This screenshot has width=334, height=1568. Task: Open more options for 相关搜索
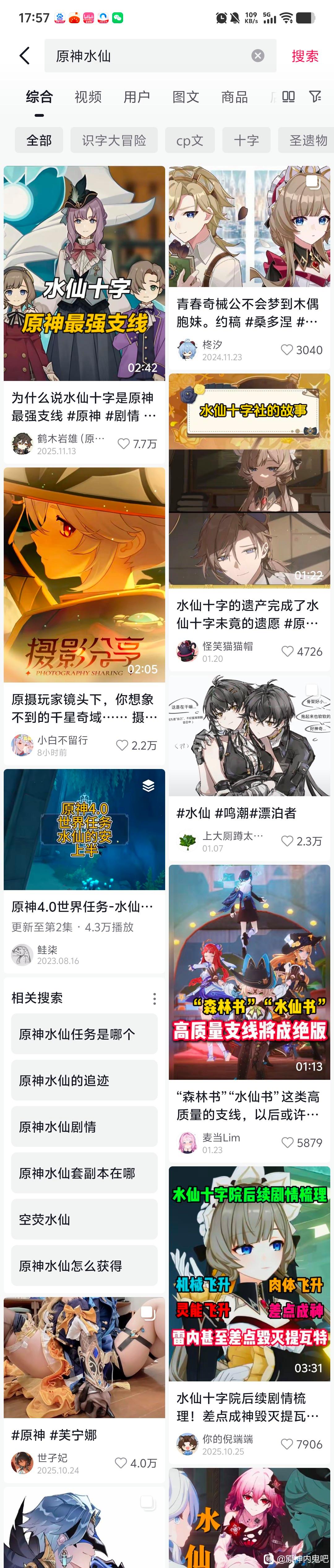pyautogui.click(x=154, y=998)
